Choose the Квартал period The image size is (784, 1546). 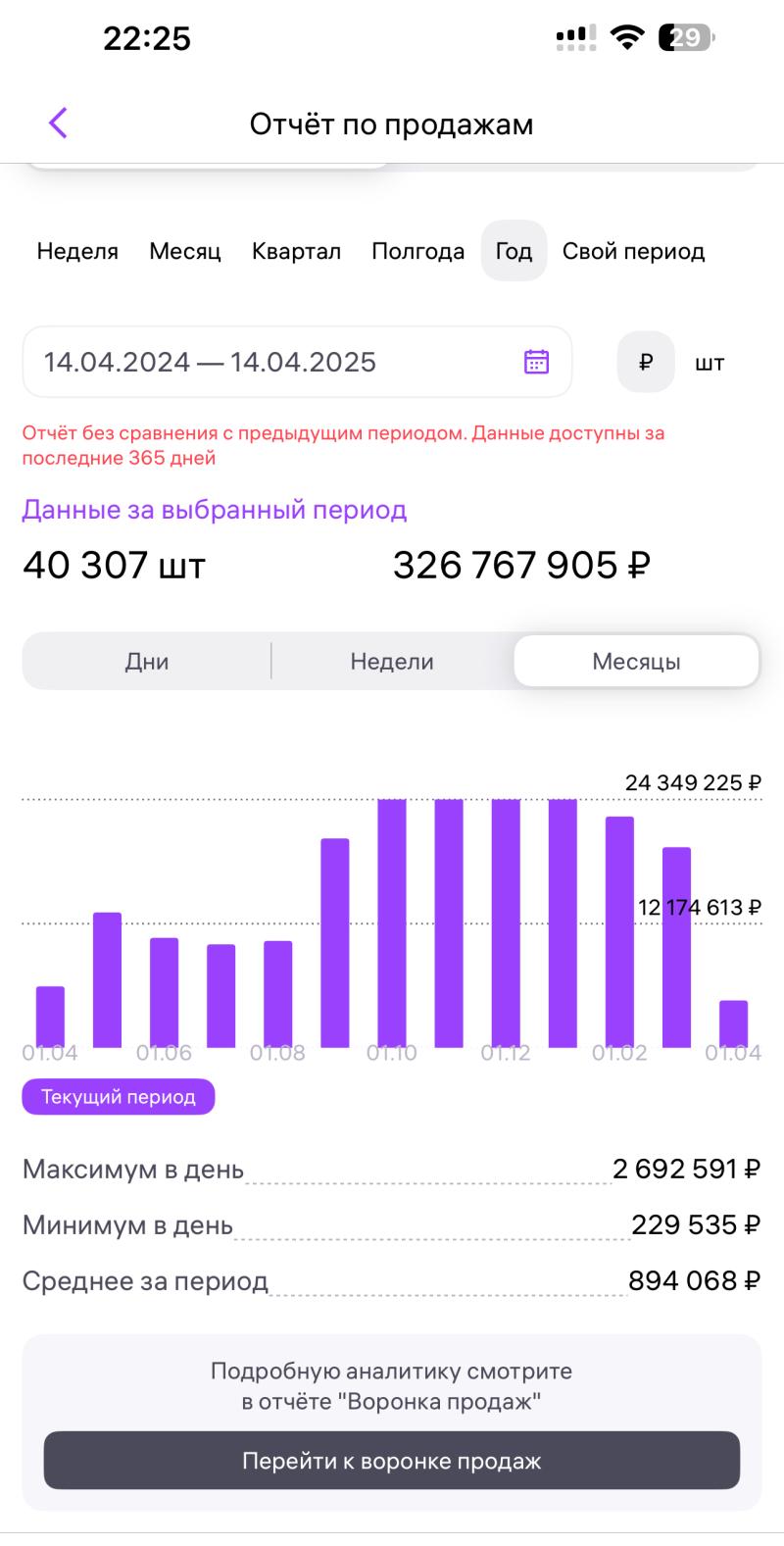point(296,251)
